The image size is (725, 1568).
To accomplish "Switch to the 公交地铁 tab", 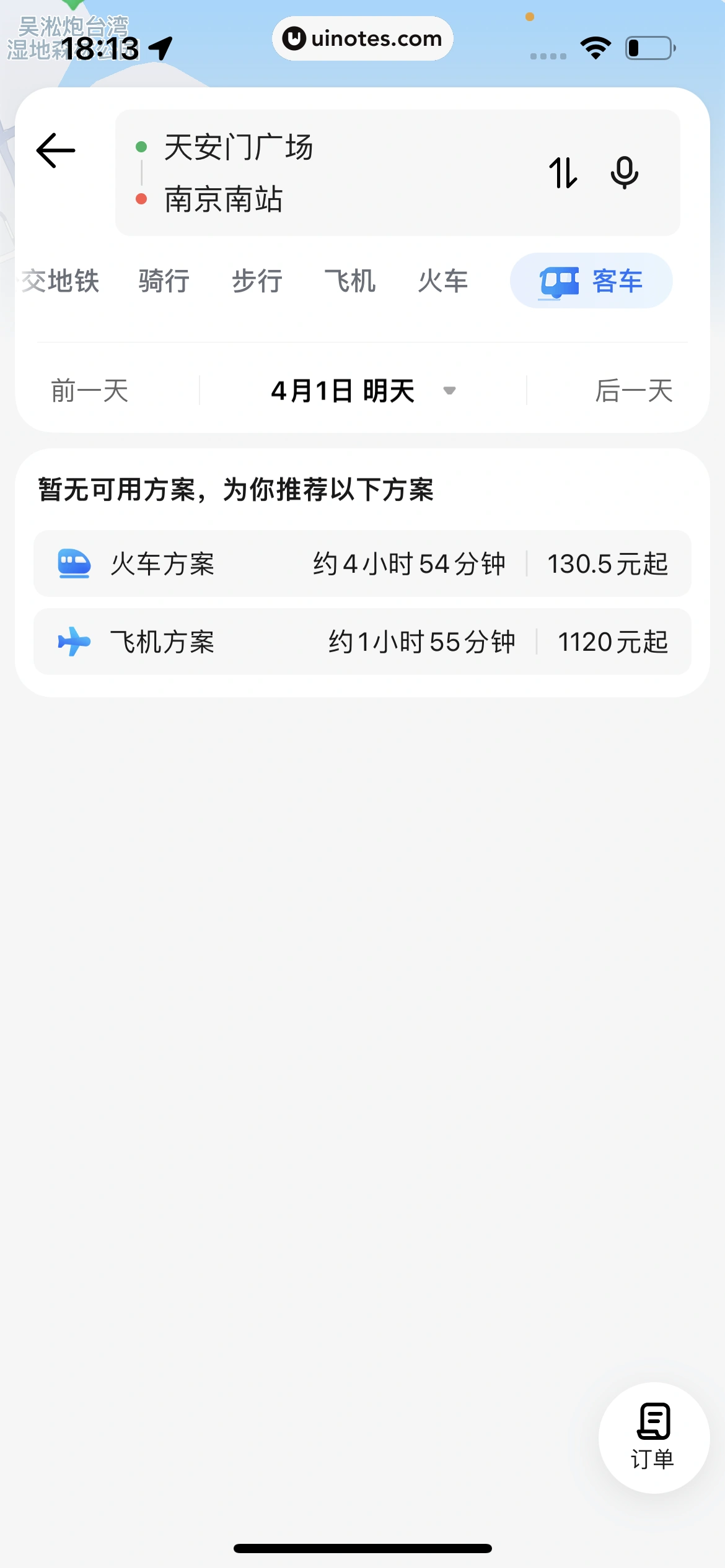I will 59,281.
